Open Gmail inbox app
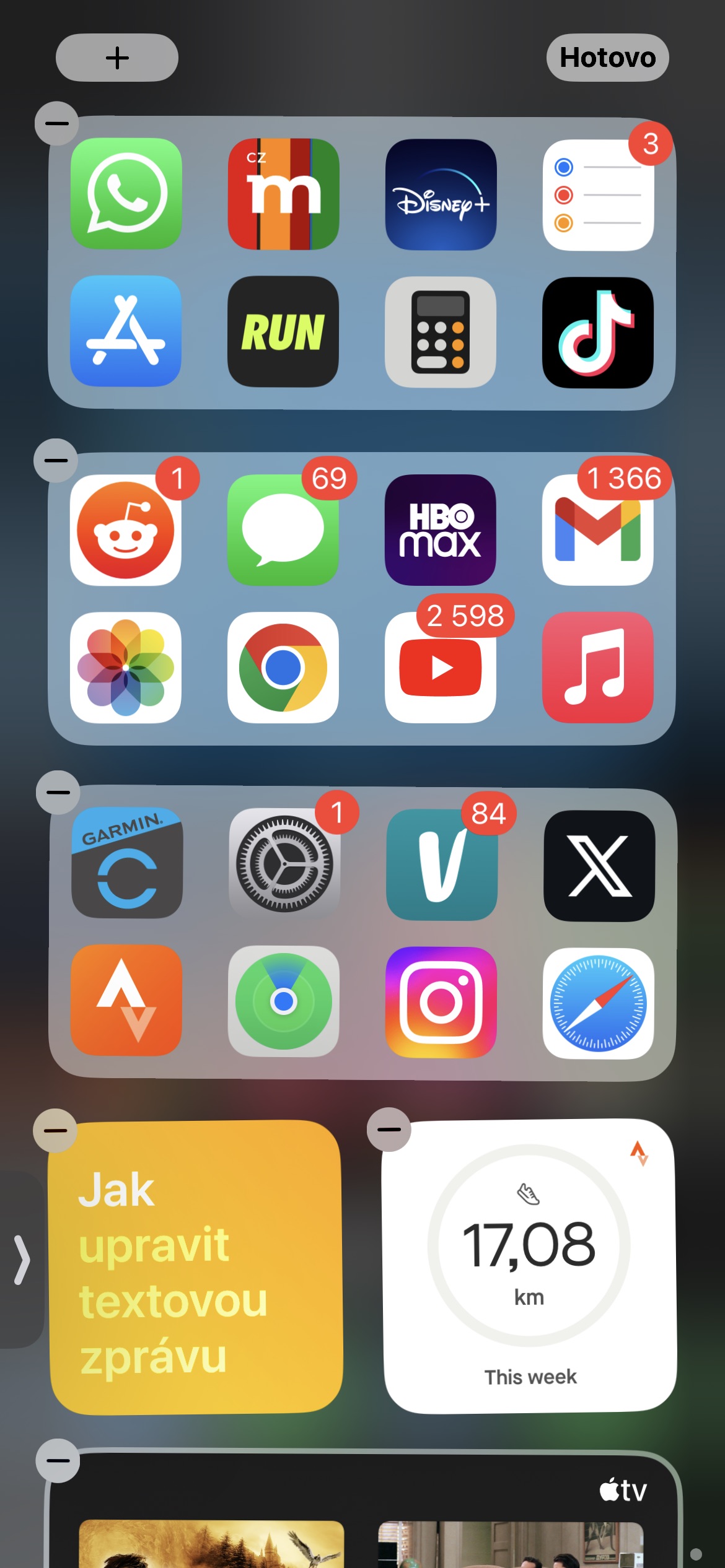Image resolution: width=725 pixels, height=1568 pixels. (598, 530)
